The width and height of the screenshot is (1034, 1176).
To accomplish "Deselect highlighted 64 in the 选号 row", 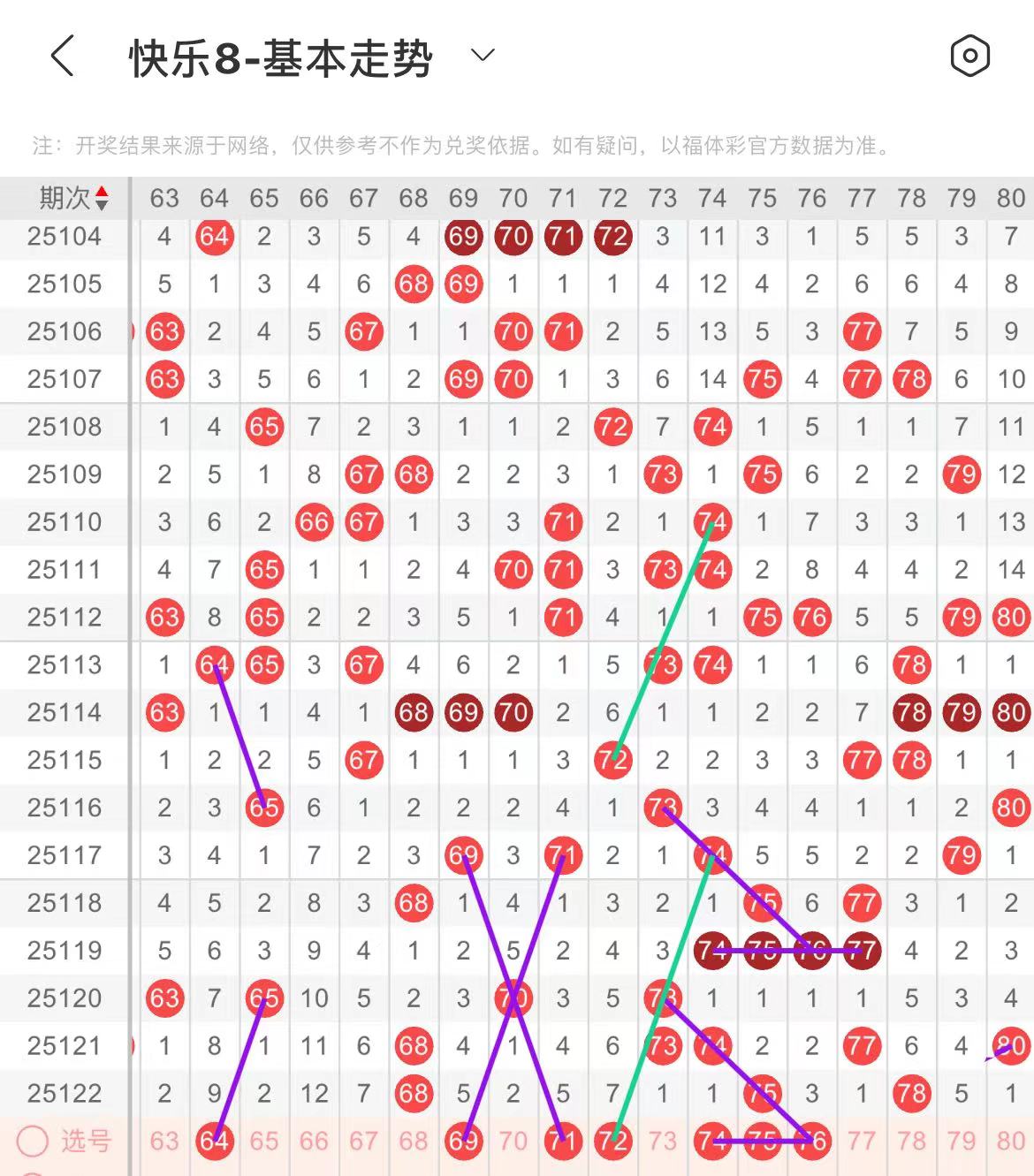I will pyautogui.click(x=214, y=1141).
